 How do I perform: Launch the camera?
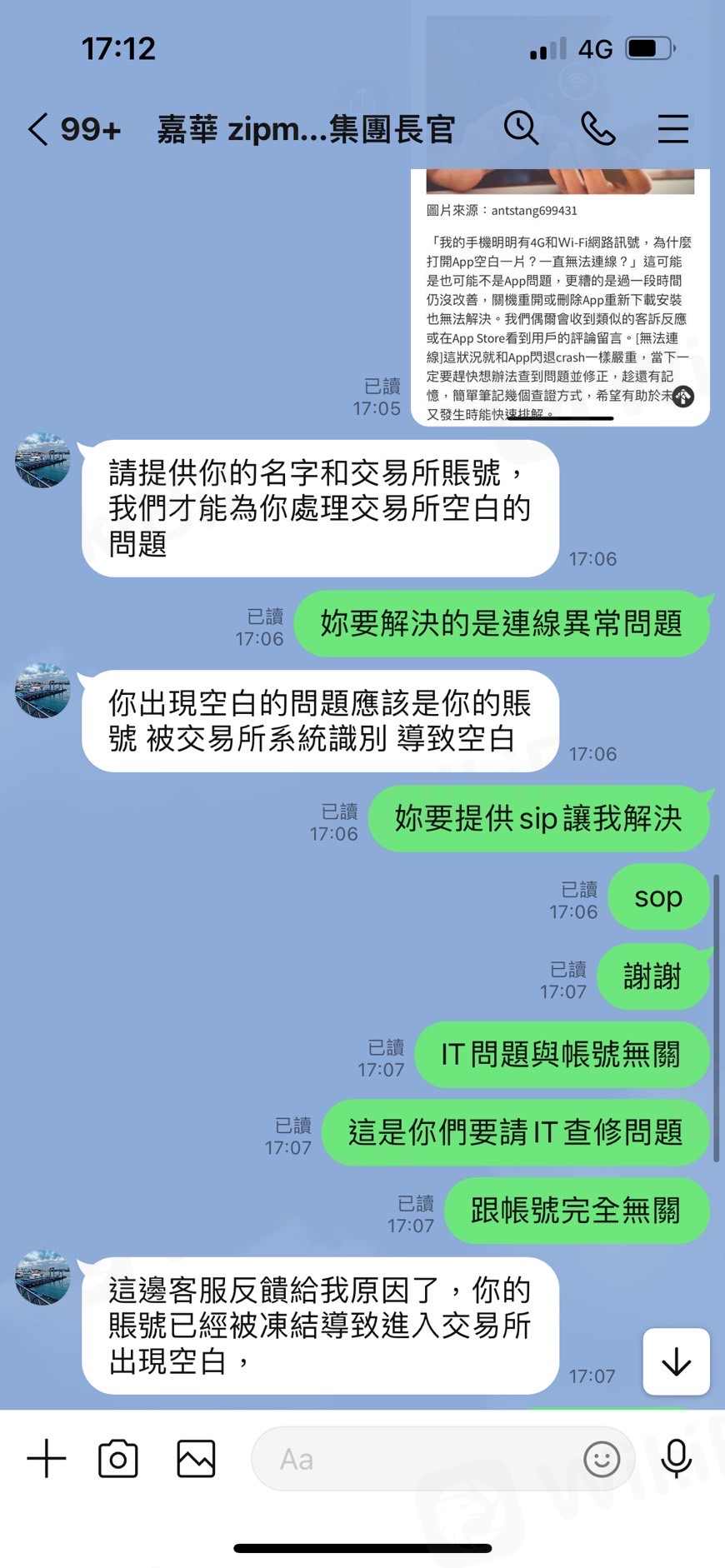[x=118, y=1459]
